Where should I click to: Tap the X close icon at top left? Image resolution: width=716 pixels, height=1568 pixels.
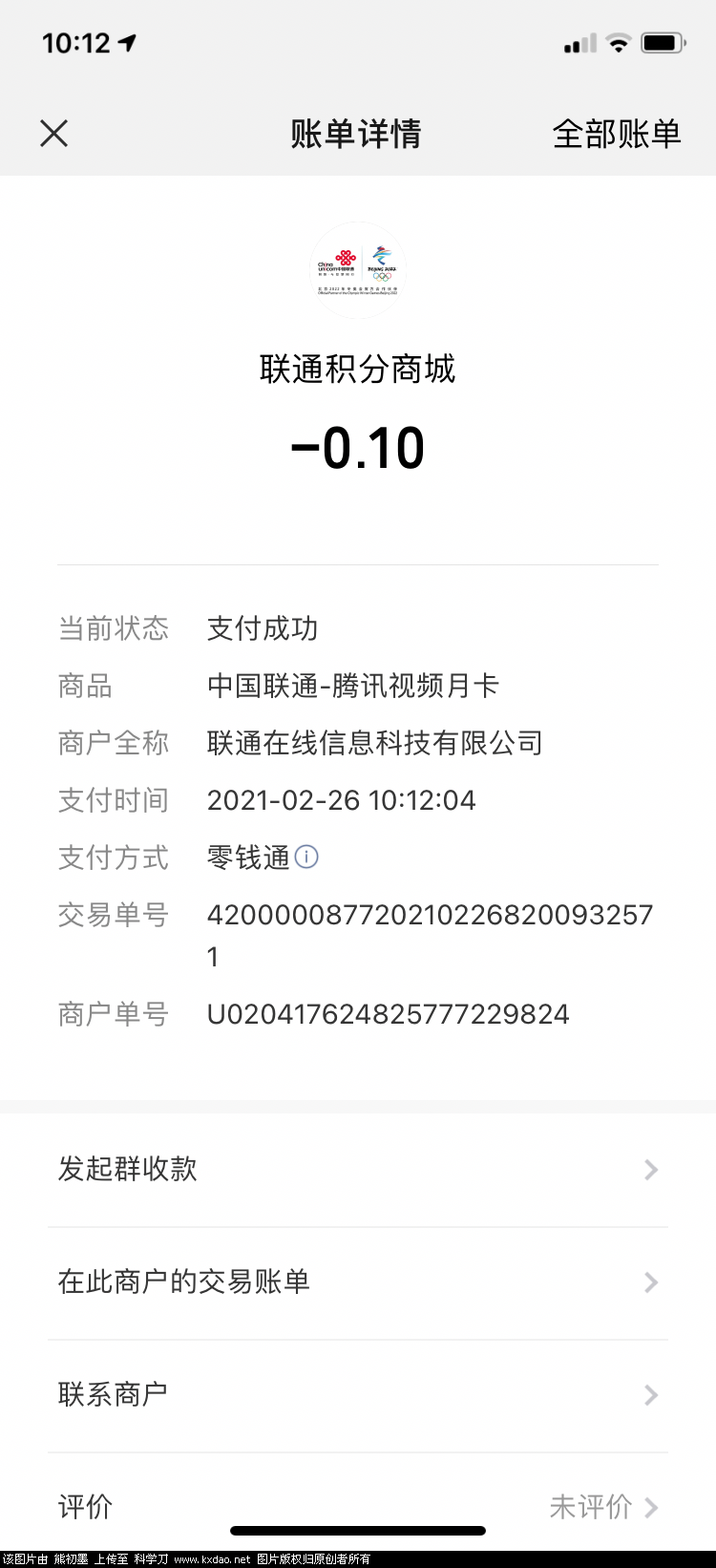point(54,134)
